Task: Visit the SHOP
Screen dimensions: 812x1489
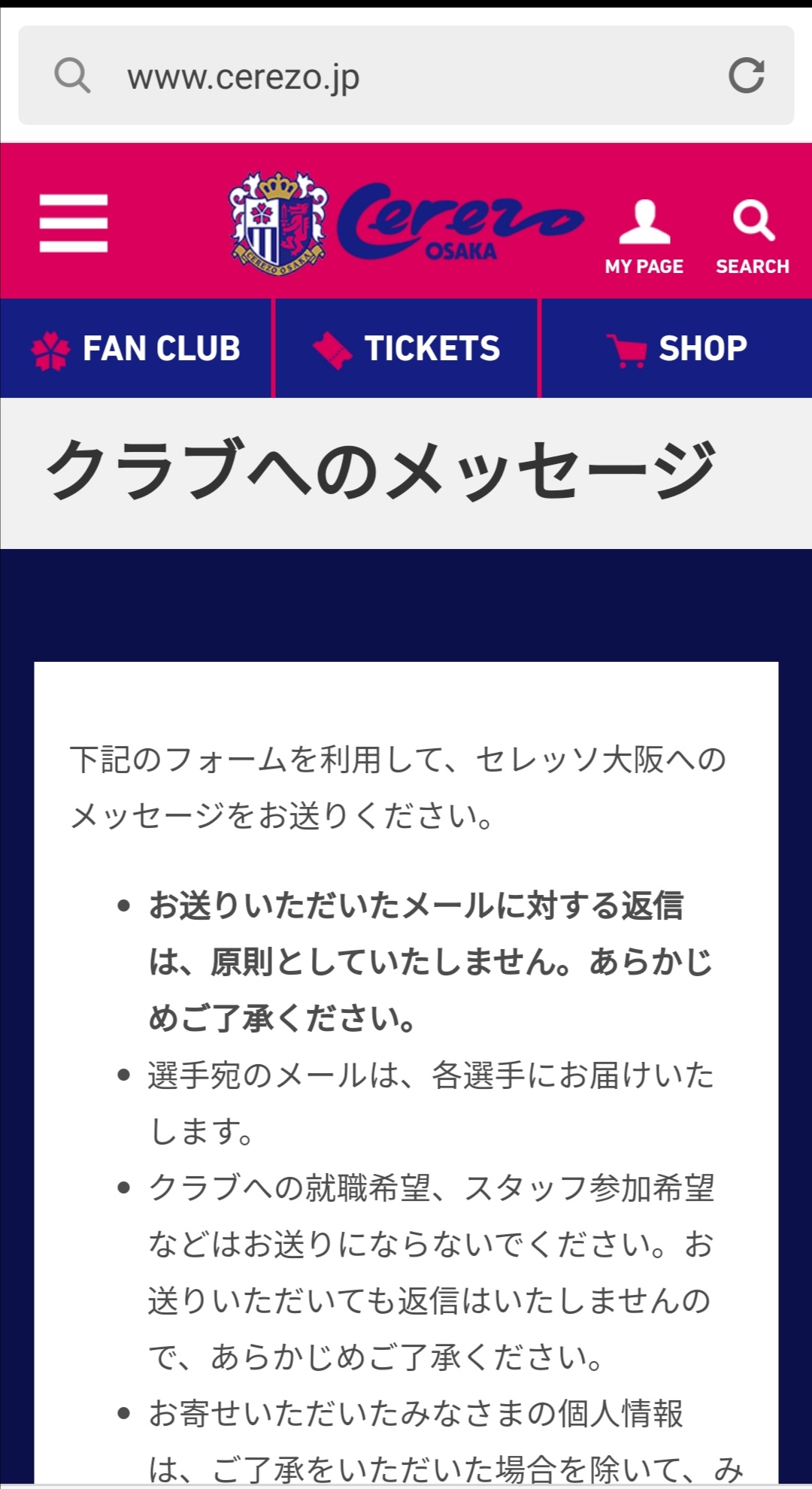Action: [677, 348]
